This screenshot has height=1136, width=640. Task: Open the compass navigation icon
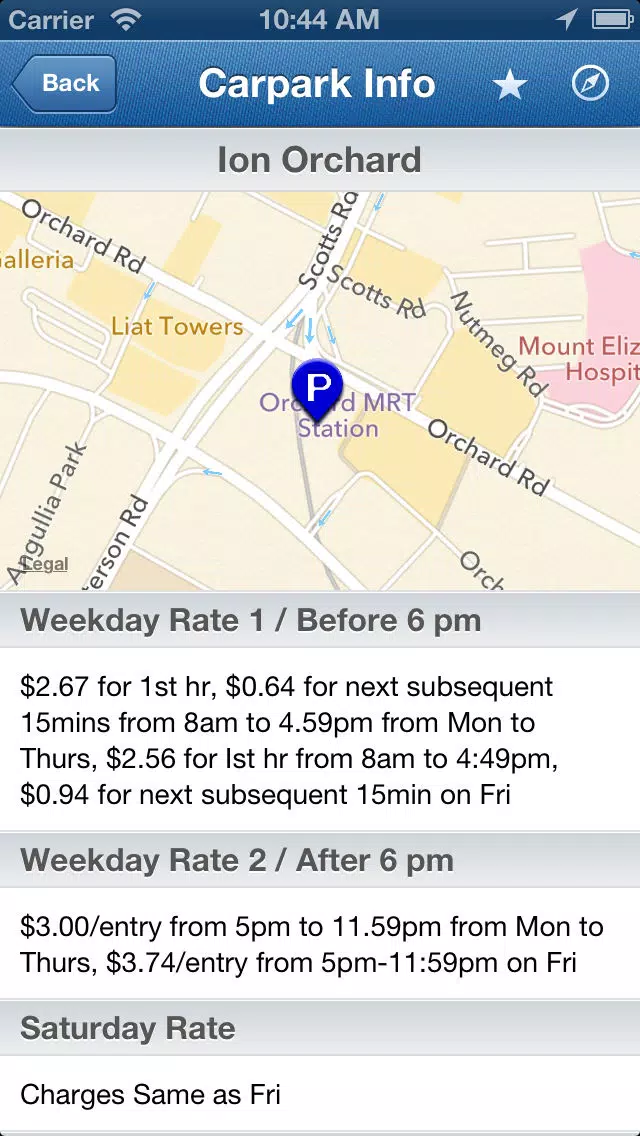[590, 84]
